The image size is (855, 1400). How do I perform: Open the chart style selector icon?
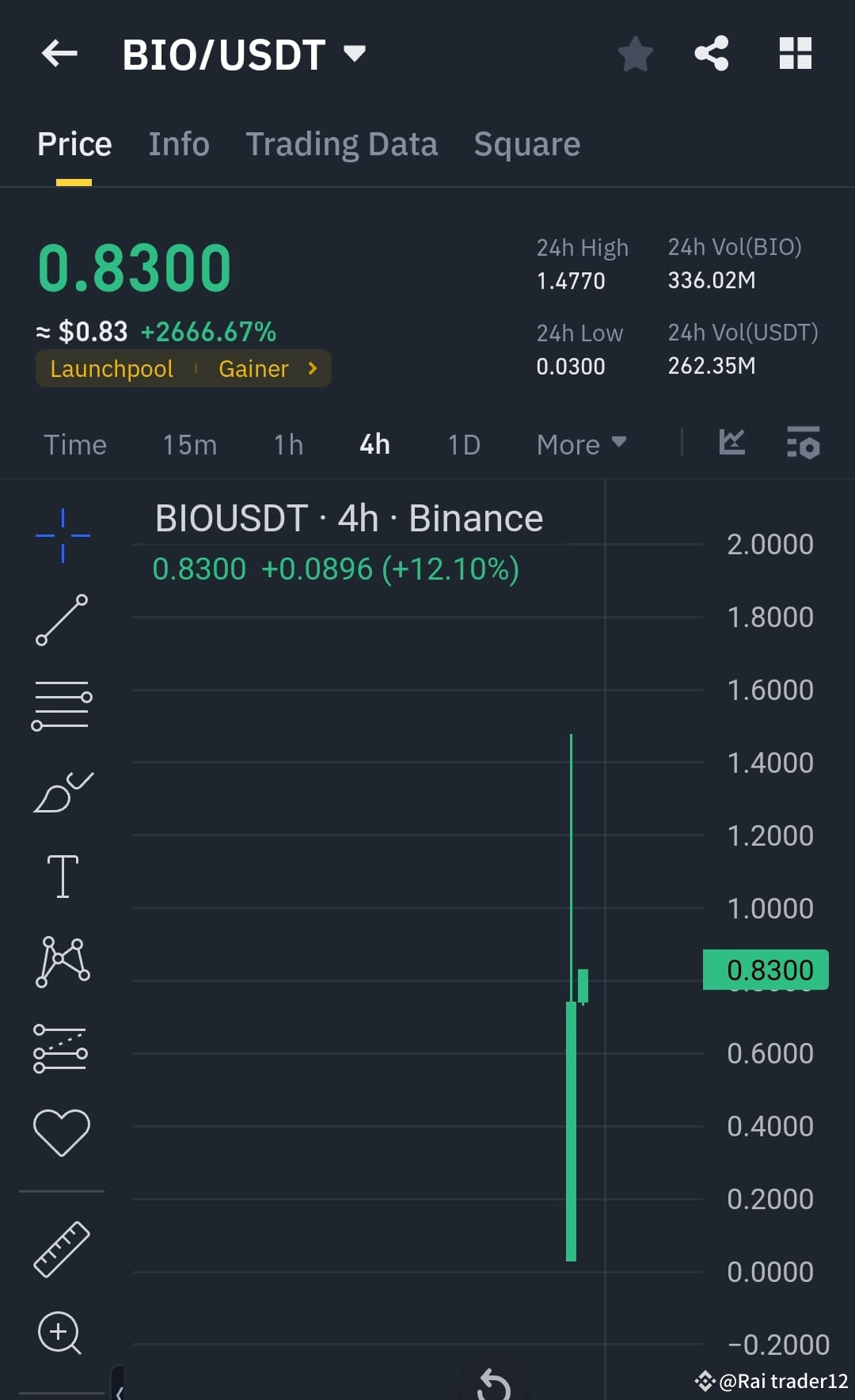(x=731, y=444)
